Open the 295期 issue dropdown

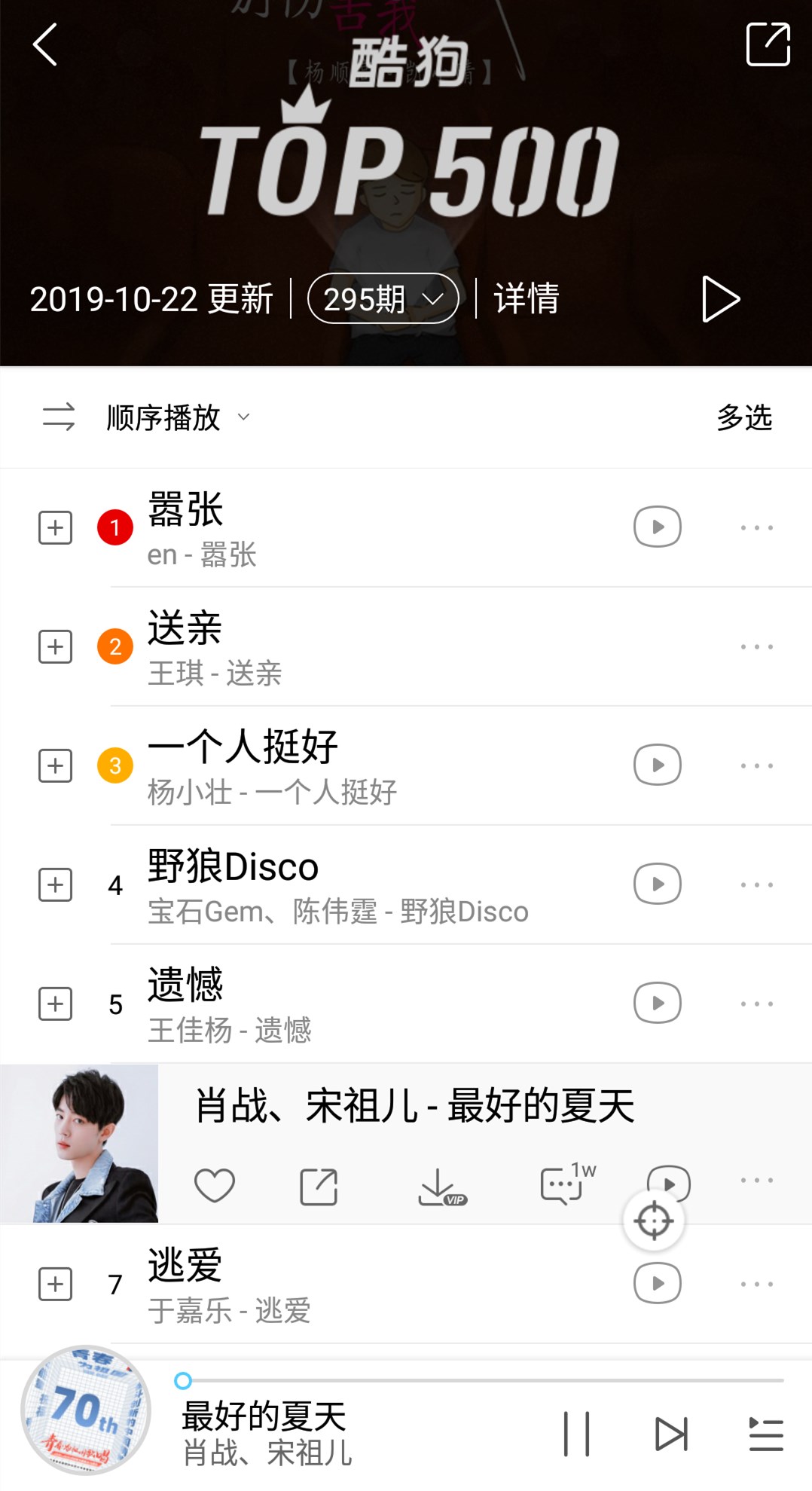(383, 298)
